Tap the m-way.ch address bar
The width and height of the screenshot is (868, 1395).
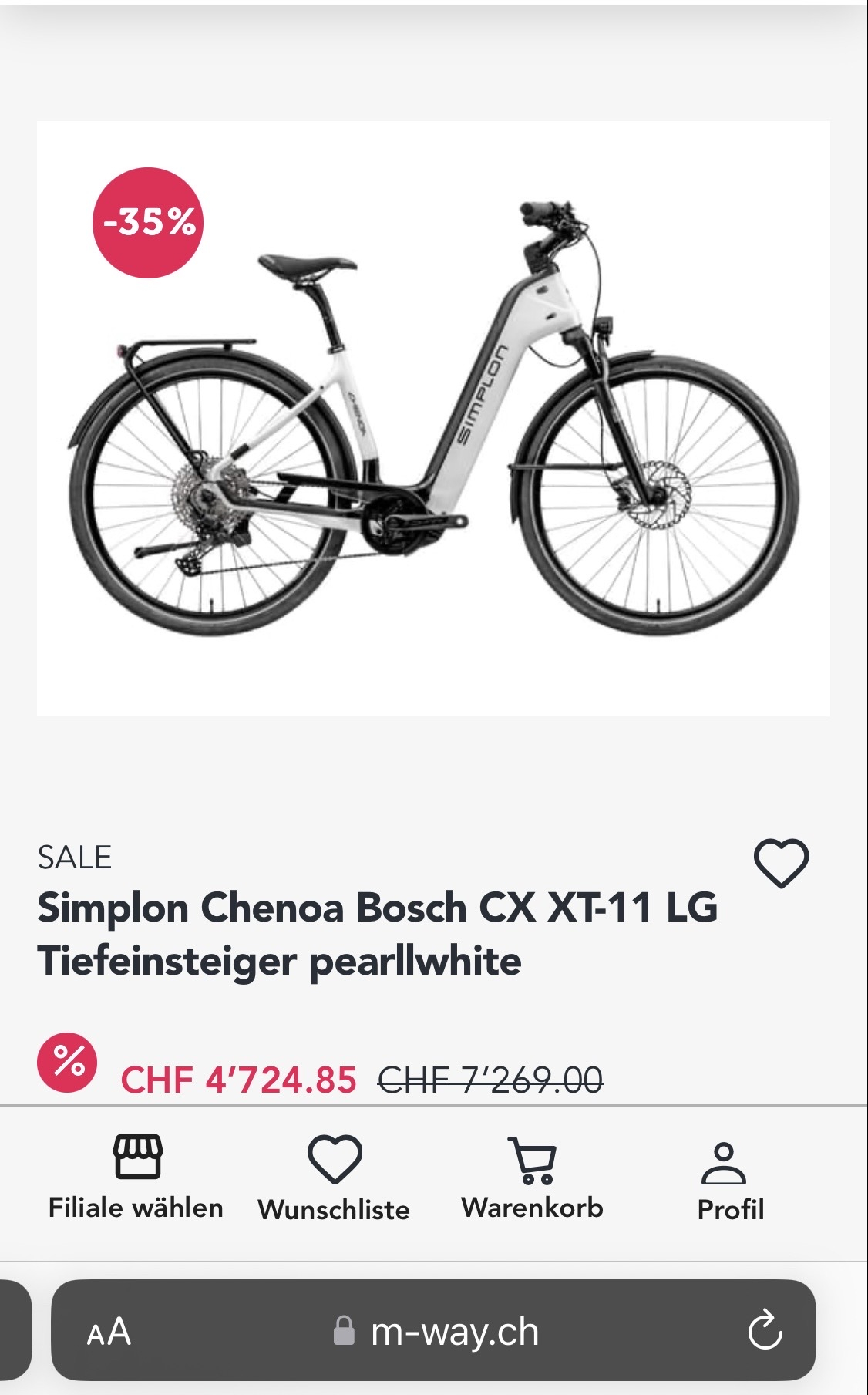(436, 1332)
